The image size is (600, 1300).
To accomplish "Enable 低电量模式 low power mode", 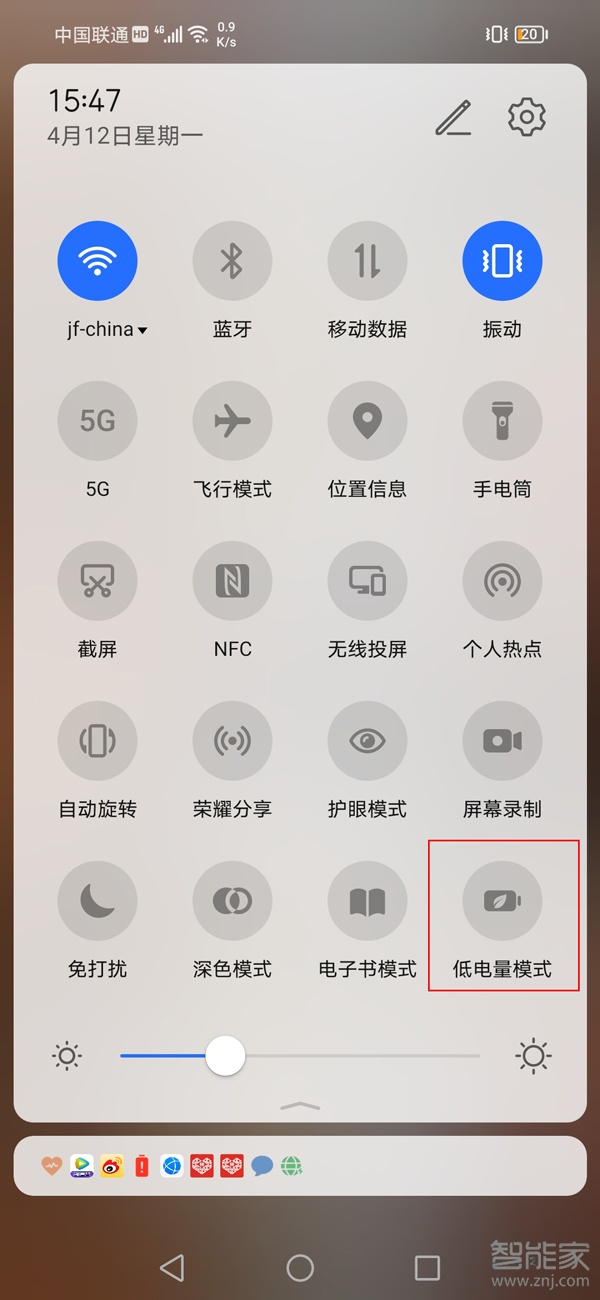I will (x=502, y=901).
